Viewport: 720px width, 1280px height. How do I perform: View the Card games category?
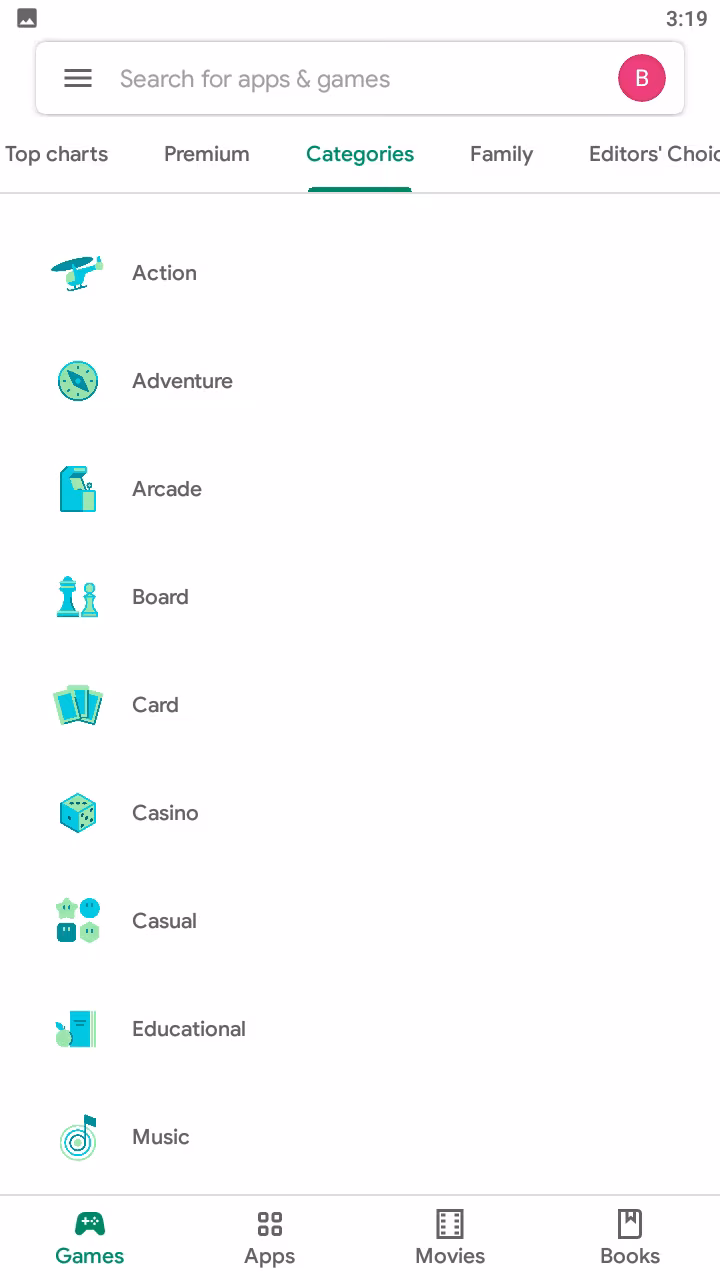coord(155,705)
